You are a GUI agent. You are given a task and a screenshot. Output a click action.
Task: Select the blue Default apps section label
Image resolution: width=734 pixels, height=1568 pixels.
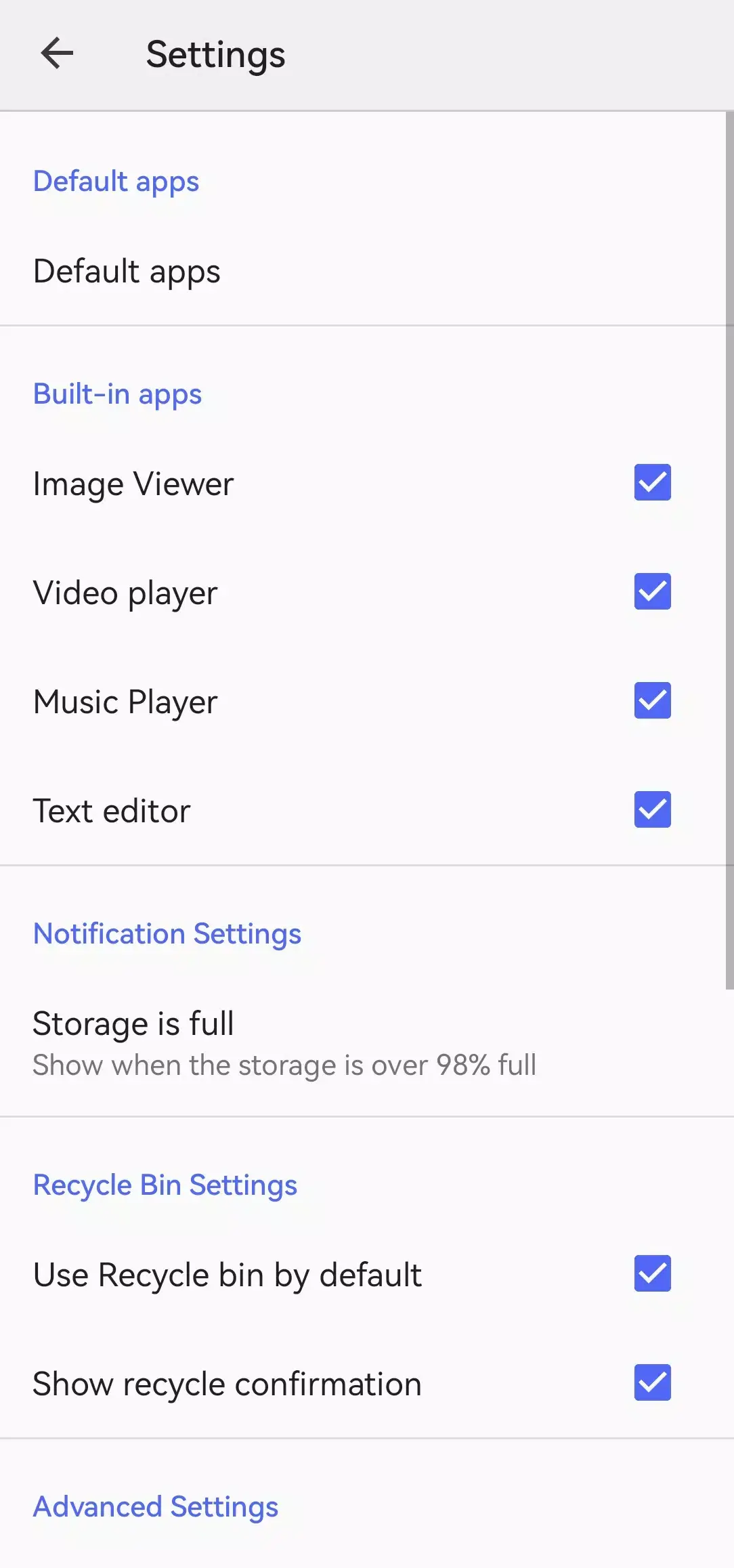116,181
